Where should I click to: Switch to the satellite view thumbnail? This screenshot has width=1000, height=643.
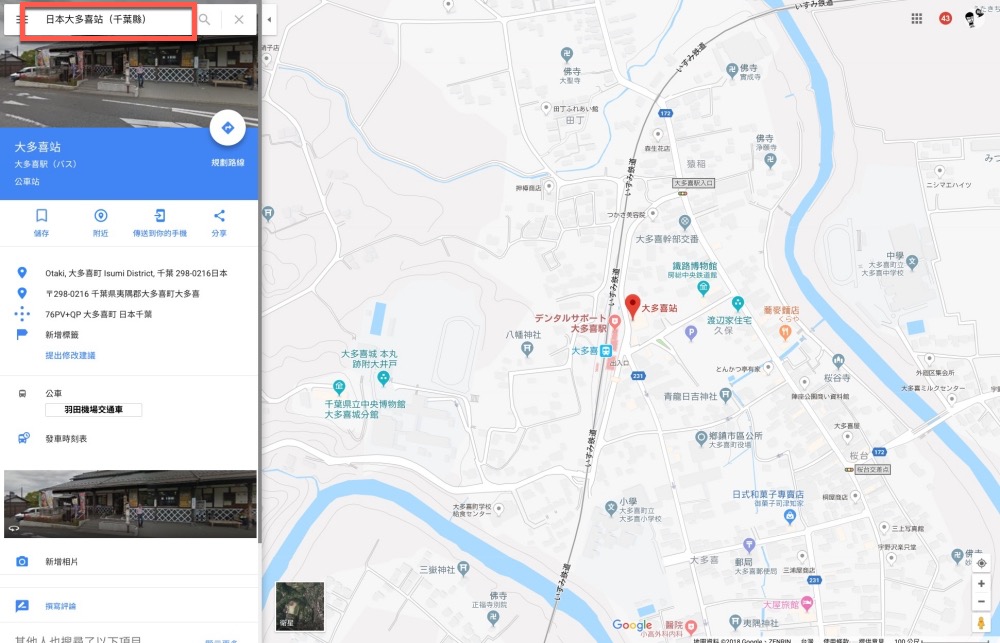pyautogui.click(x=300, y=606)
